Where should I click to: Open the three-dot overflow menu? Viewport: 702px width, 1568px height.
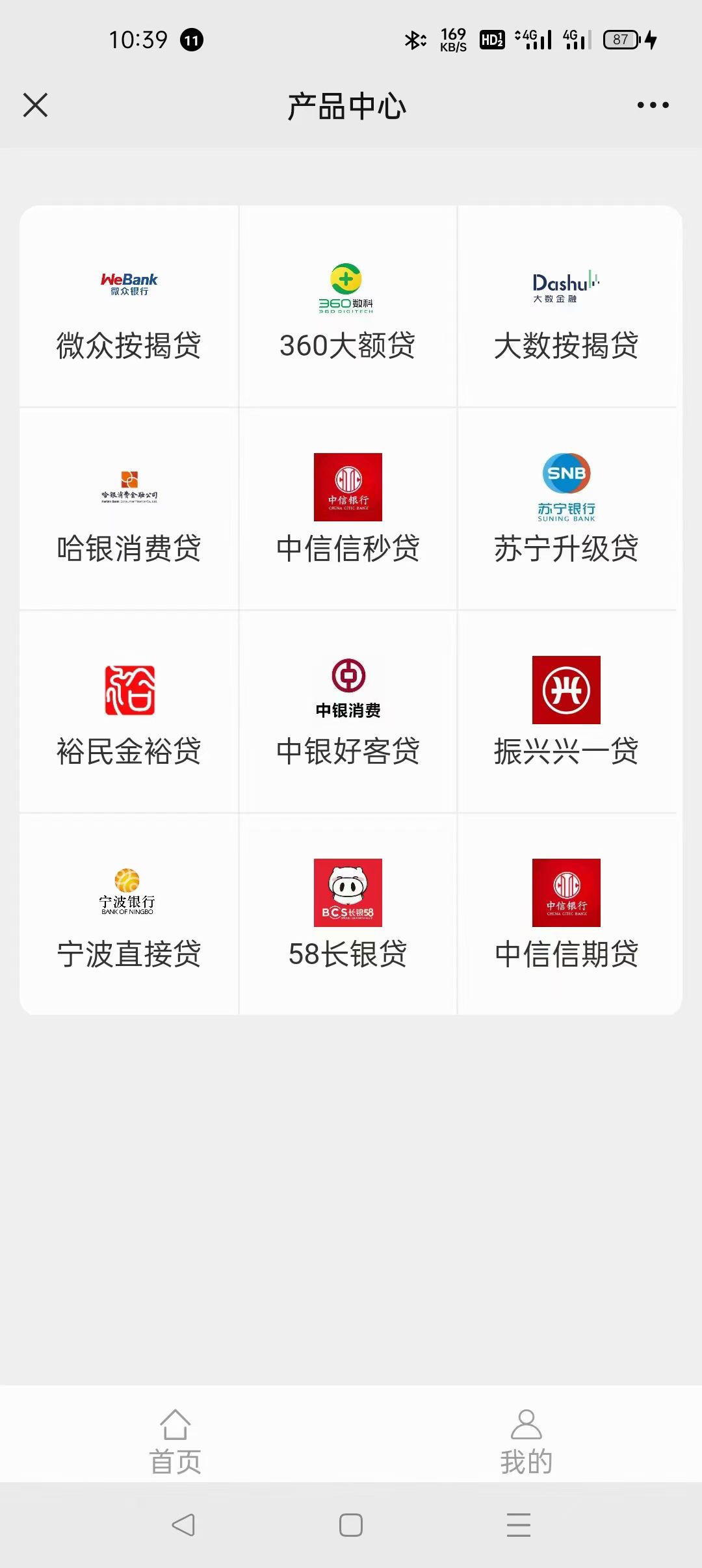click(653, 105)
